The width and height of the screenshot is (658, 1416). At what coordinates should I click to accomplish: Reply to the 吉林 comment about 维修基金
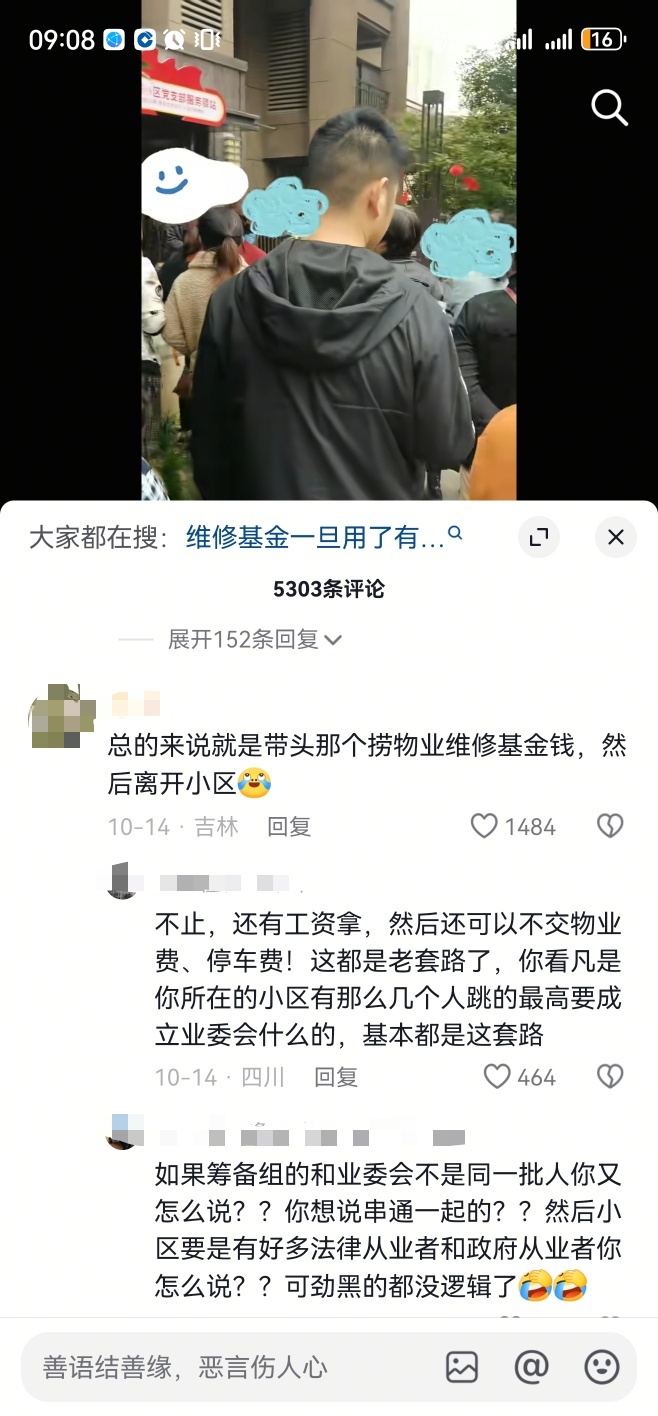click(x=289, y=826)
